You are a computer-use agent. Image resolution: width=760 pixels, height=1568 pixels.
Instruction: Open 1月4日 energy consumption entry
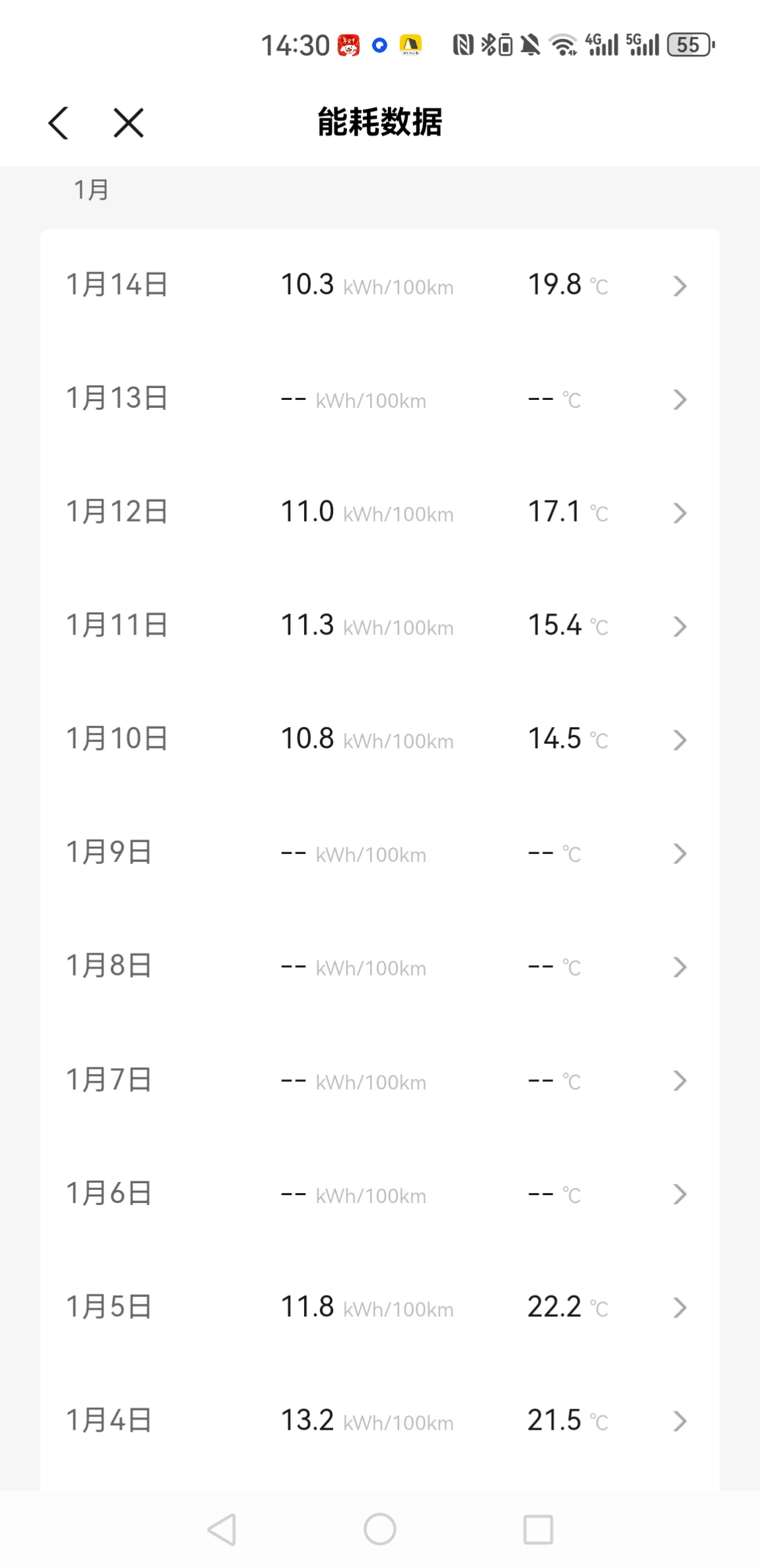click(x=380, y=1421)
